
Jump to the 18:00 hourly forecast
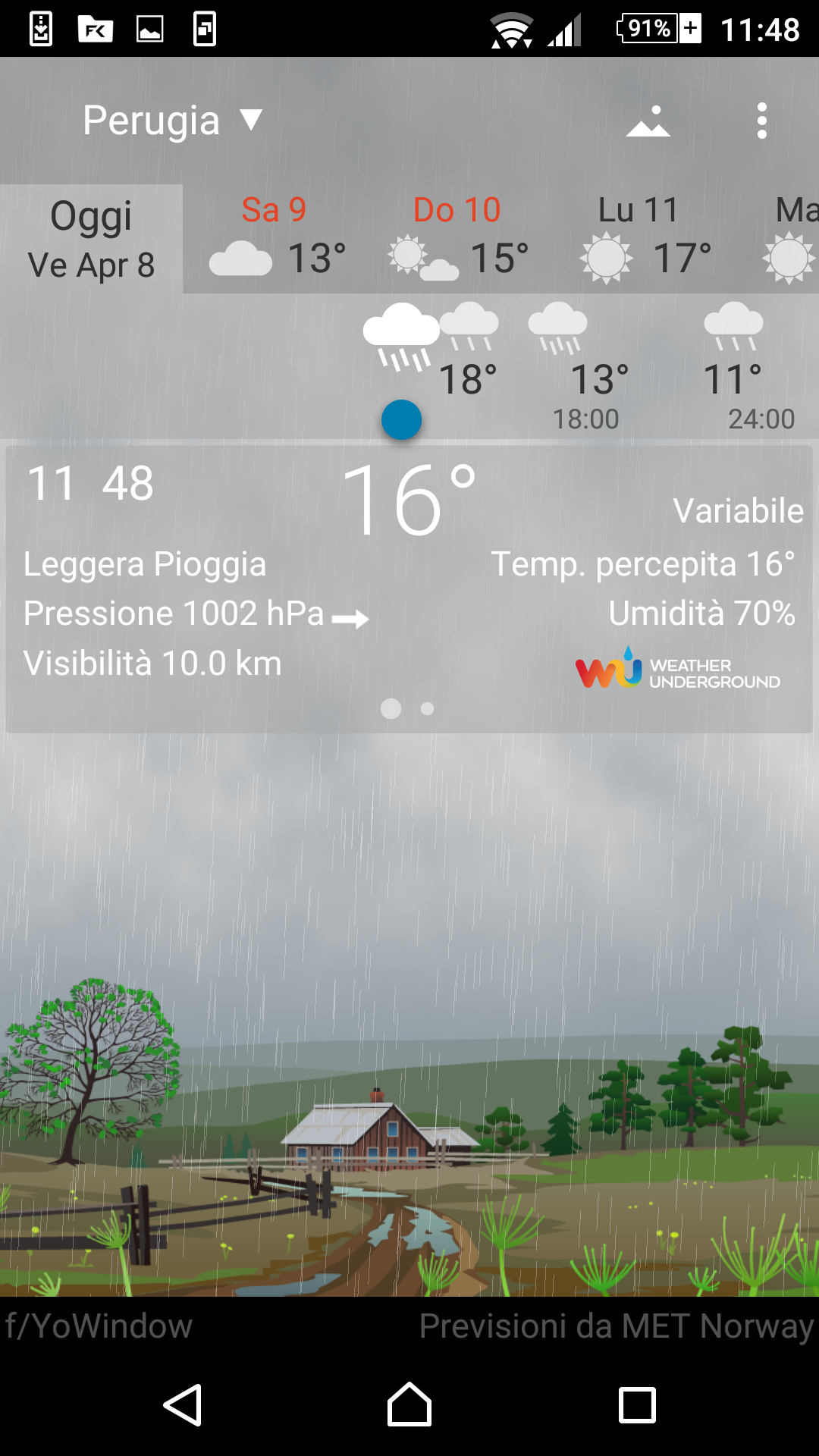pyautogui.click(x=585, y=418)
